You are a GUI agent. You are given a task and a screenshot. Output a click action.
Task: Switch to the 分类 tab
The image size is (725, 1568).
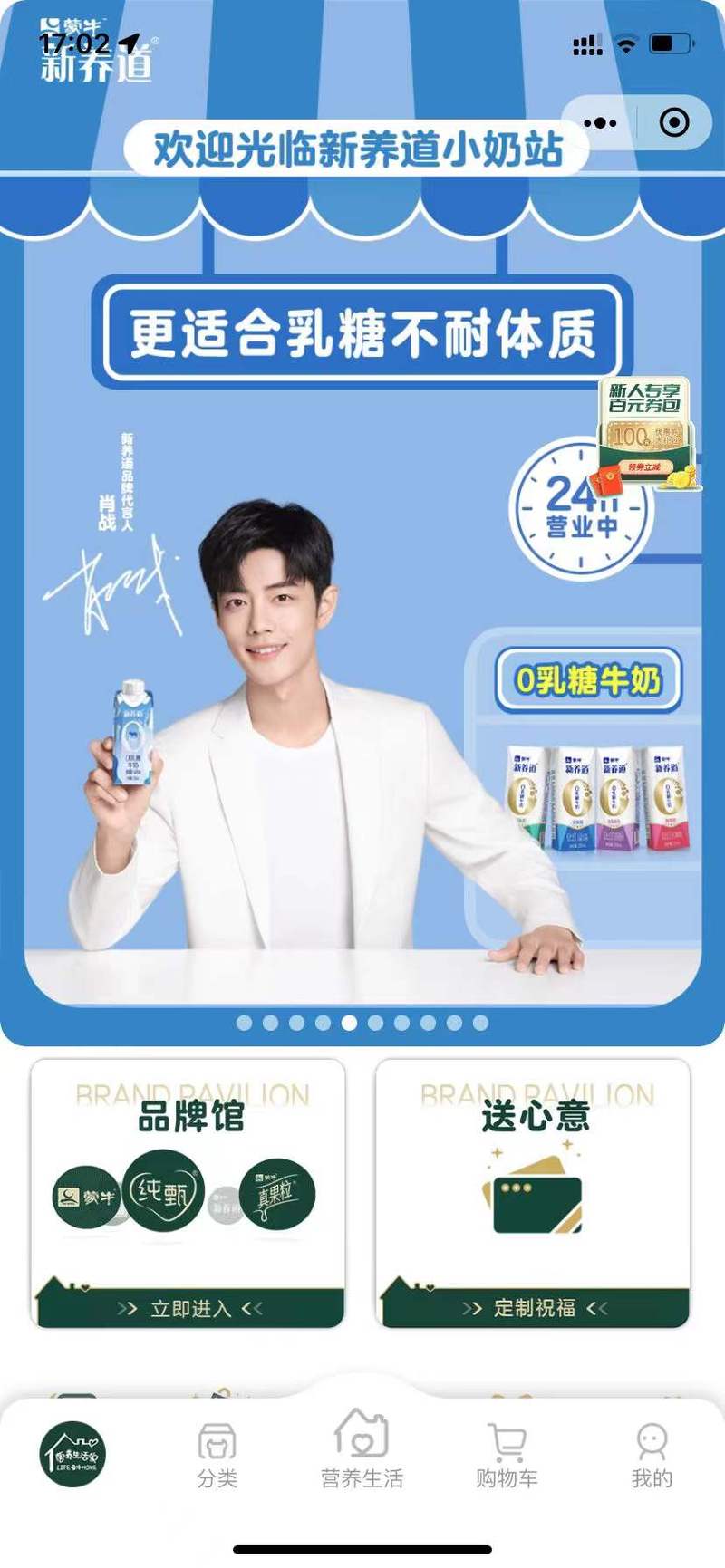tap(217, 1455)
